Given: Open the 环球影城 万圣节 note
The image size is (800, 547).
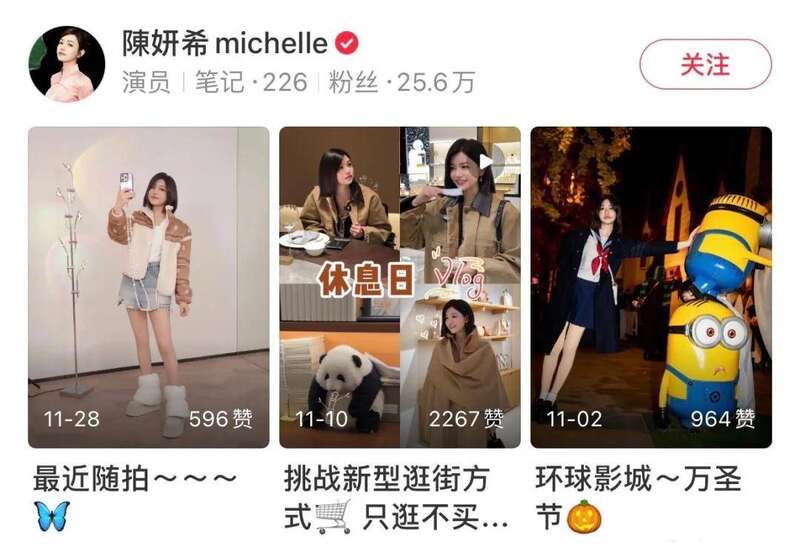Looking at the screenshot, I should coord(651,287).
